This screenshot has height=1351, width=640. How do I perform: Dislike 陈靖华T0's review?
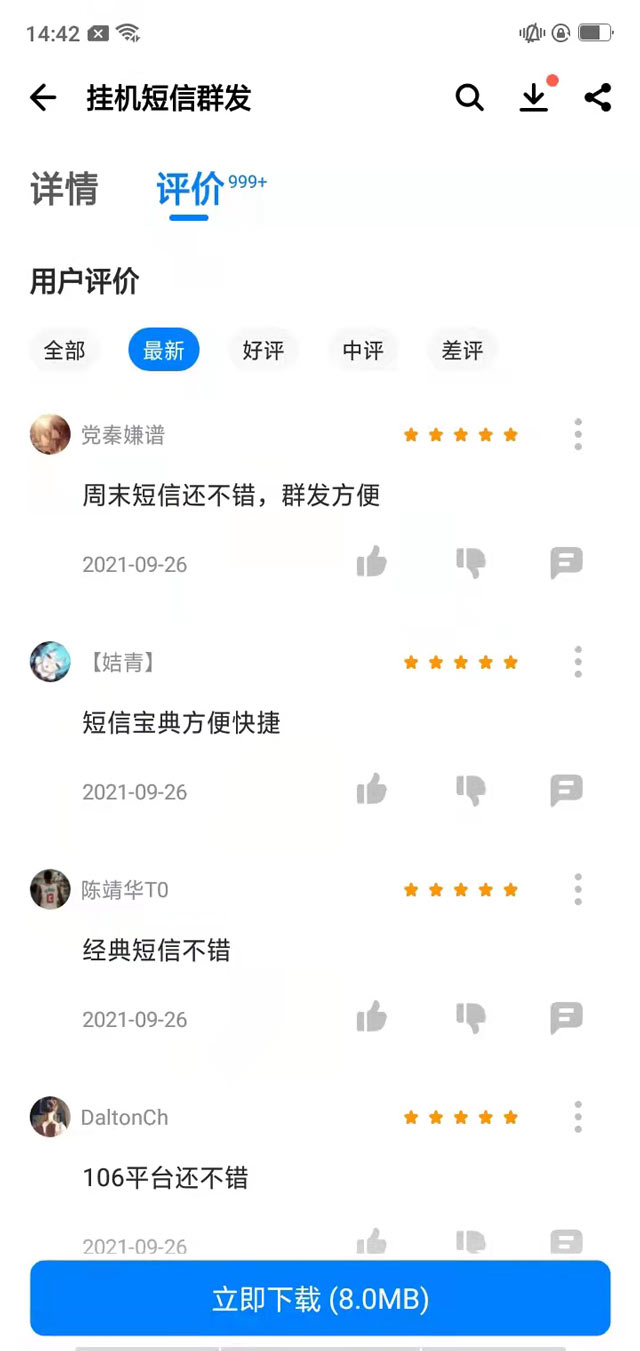click(x=470, y=1018)
